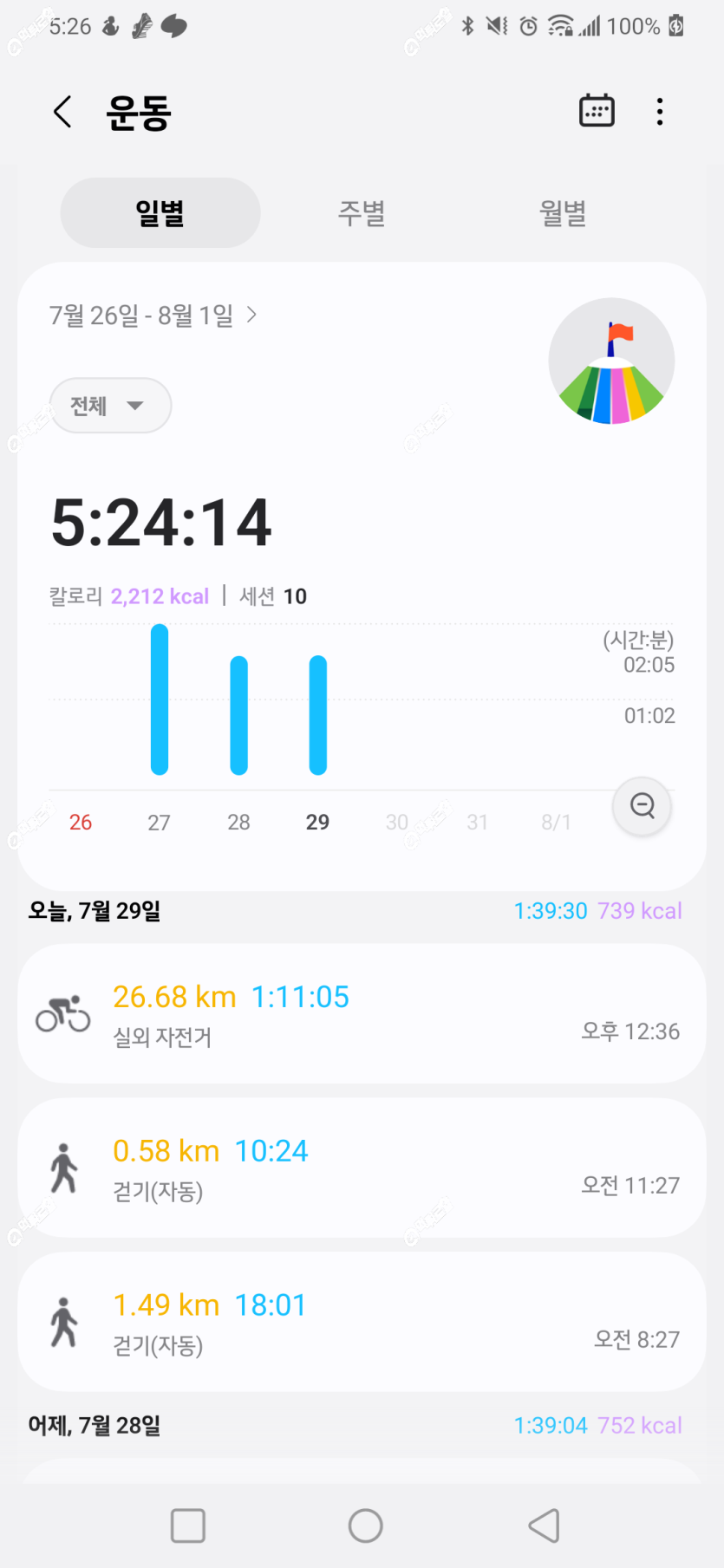This screenshot has width=724, height=1568.
Task: Select the bar for day 28
Action: [x=238, y=715]
